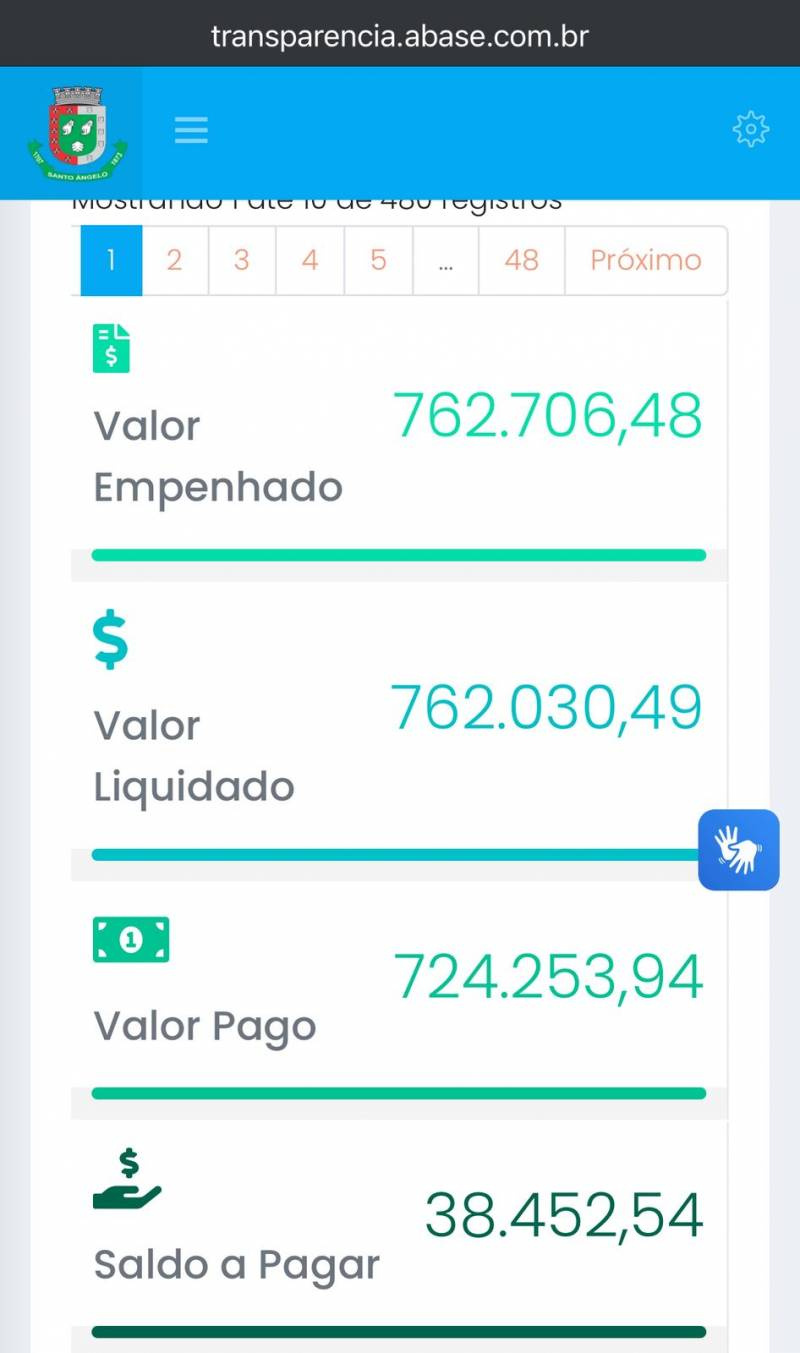The width and height of the screenshot is (800, 1353).
Task: Click Próximo to advance pages
Action: [645, 260]
